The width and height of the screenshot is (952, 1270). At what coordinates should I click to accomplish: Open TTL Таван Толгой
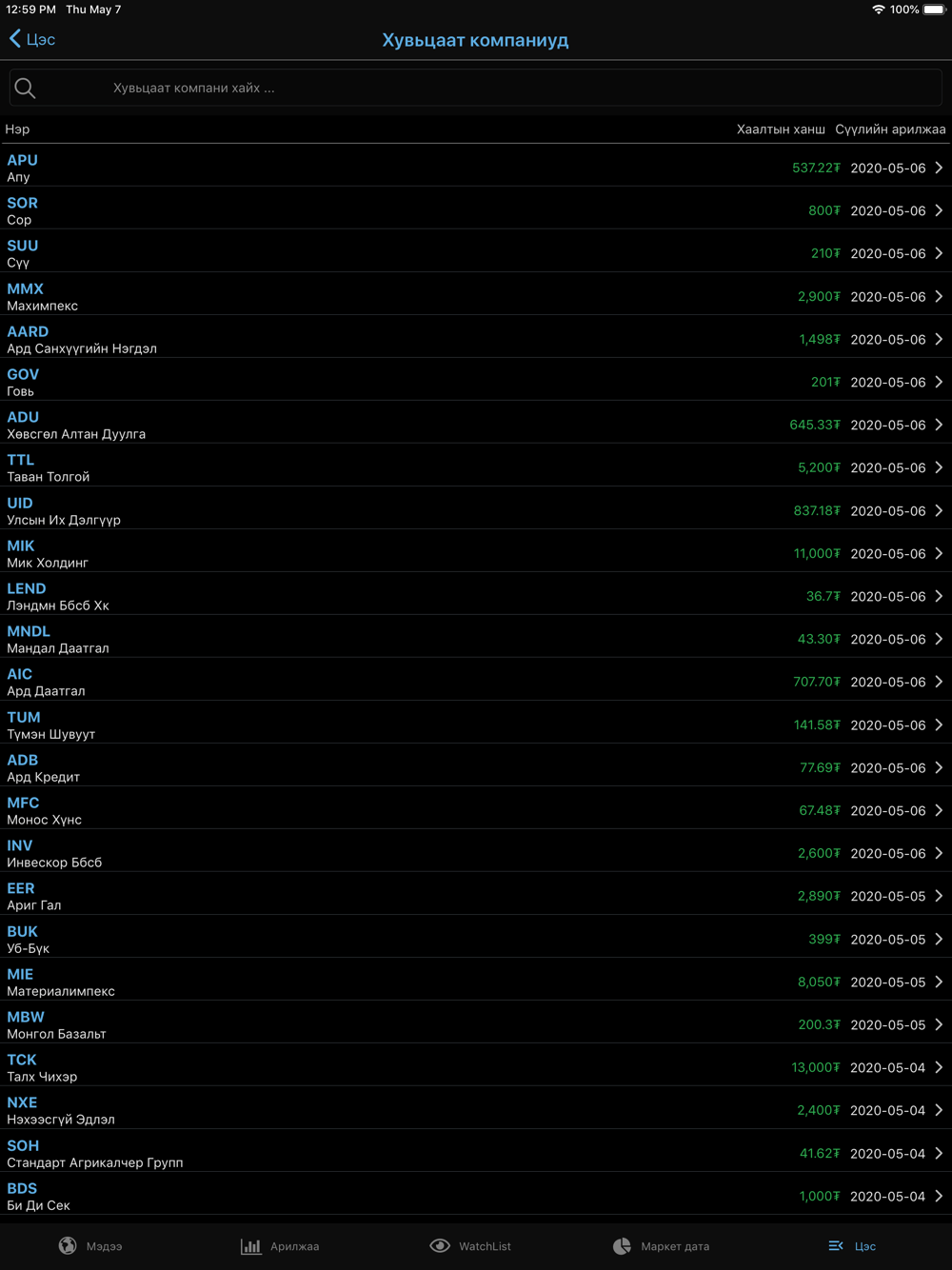476,467
